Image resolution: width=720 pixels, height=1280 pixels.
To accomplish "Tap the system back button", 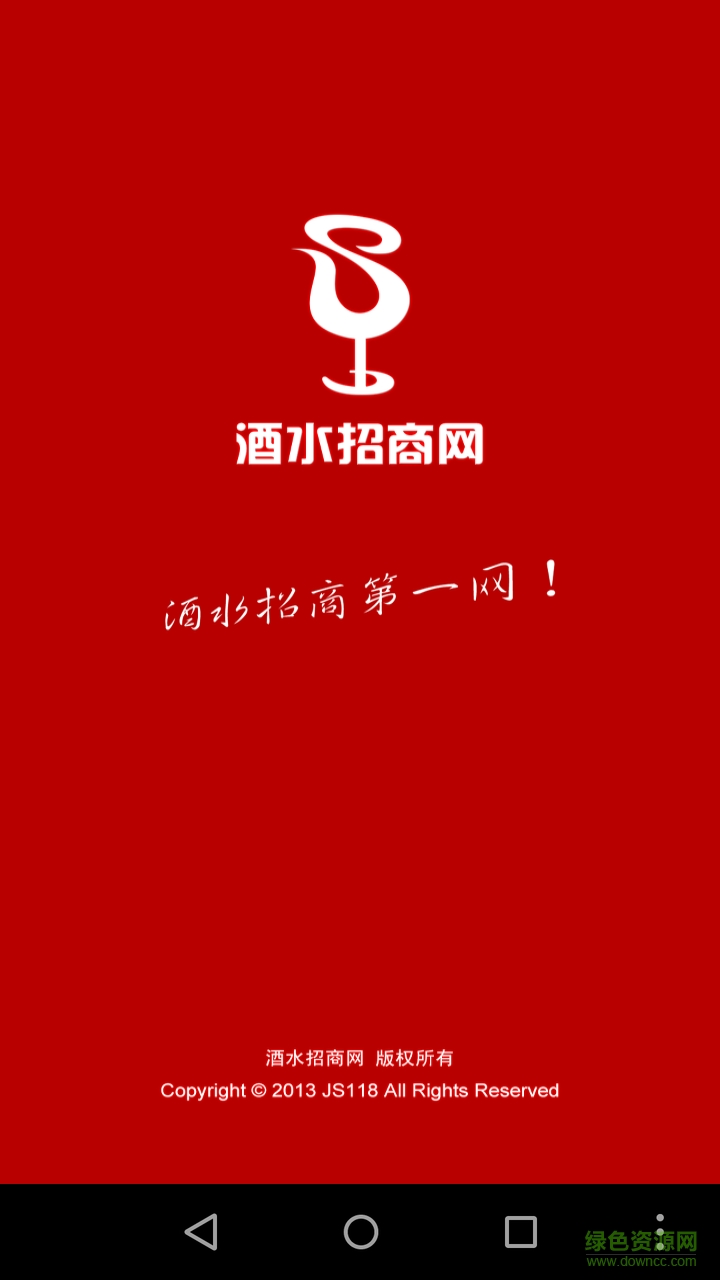I will [x=201, y=1231].
